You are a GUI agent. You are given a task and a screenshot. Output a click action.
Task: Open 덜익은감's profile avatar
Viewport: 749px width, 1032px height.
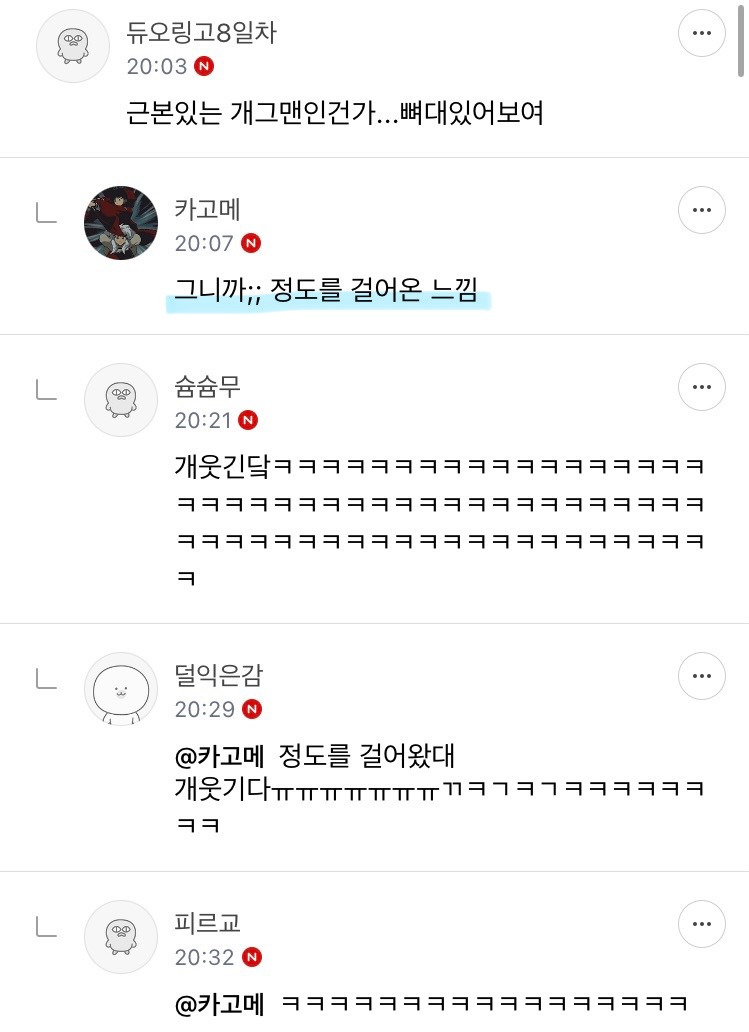pos(121,689)
